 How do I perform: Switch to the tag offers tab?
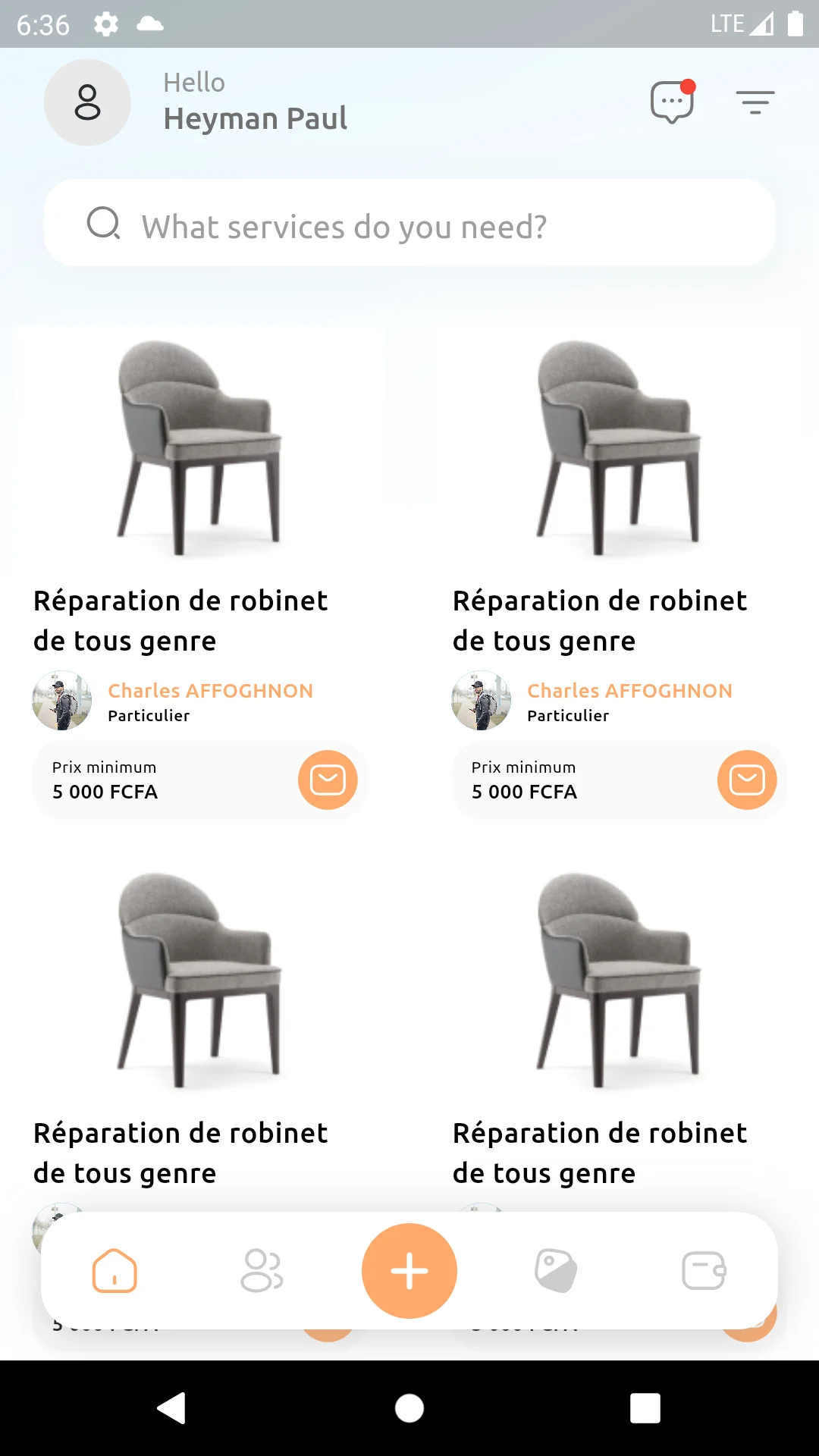tap(556, 1270)
